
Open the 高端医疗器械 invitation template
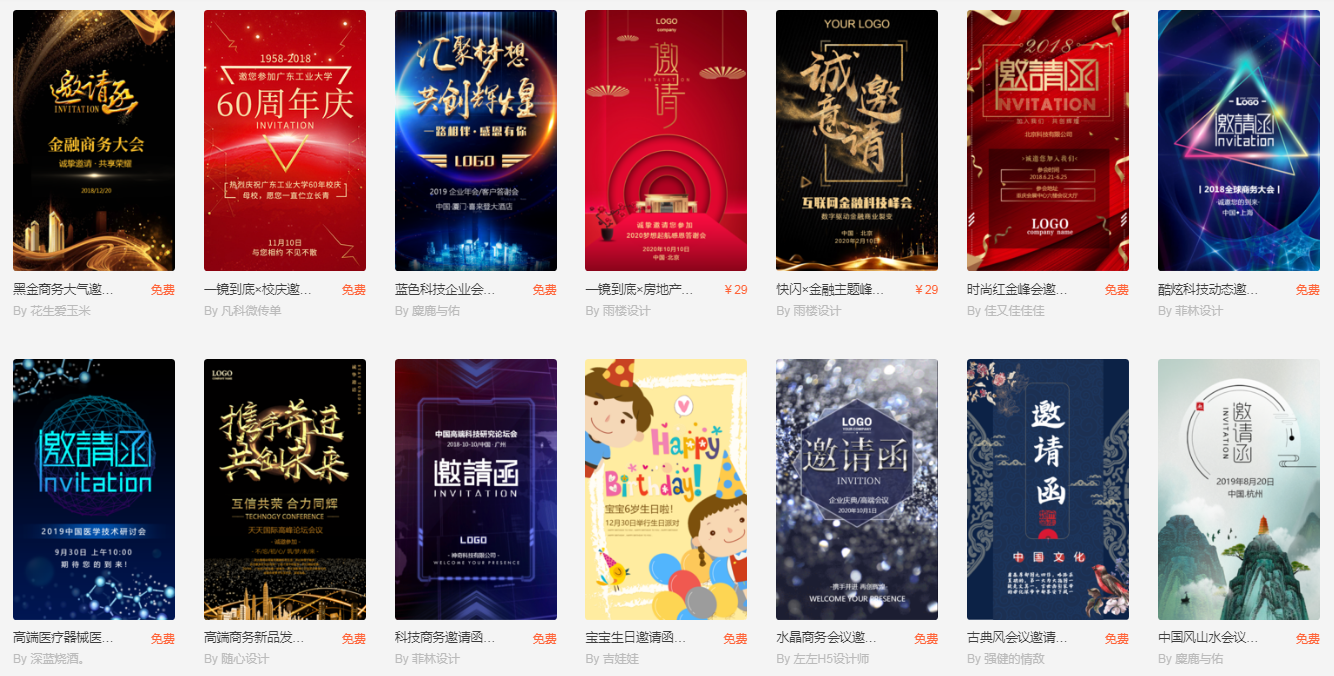(x=94, y=489)
